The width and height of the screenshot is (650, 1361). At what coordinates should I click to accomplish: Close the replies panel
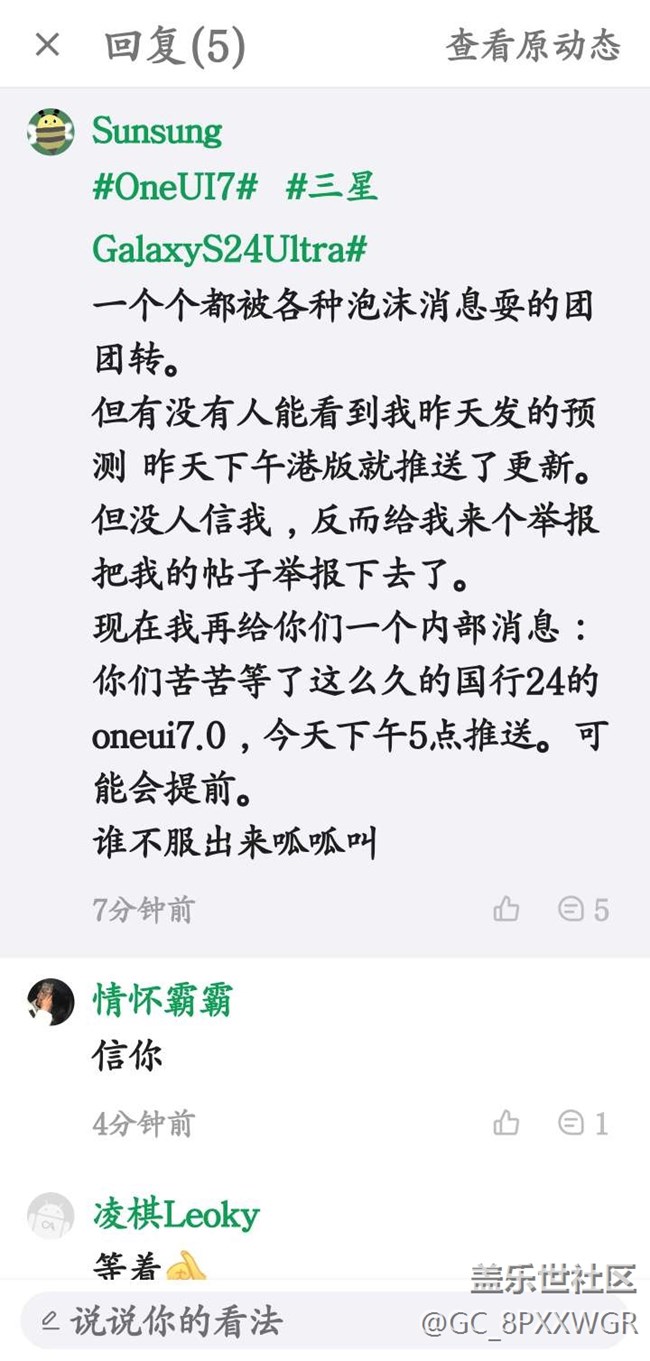(47, 45)
